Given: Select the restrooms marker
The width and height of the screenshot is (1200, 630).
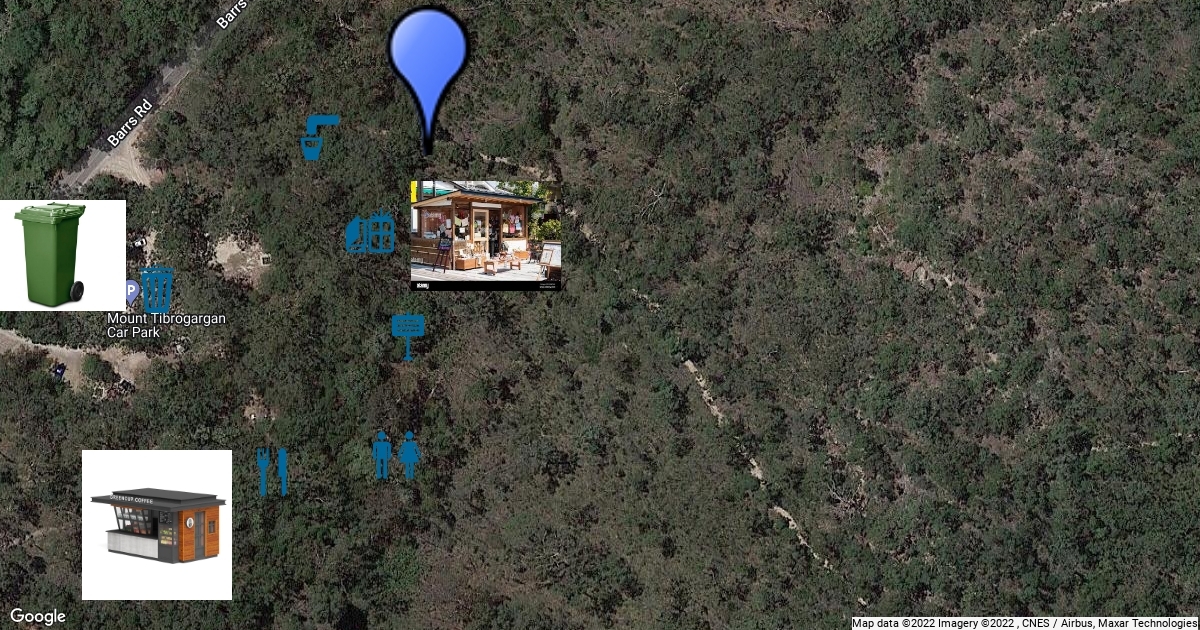Looking at the screenshot, I should 396,456.
